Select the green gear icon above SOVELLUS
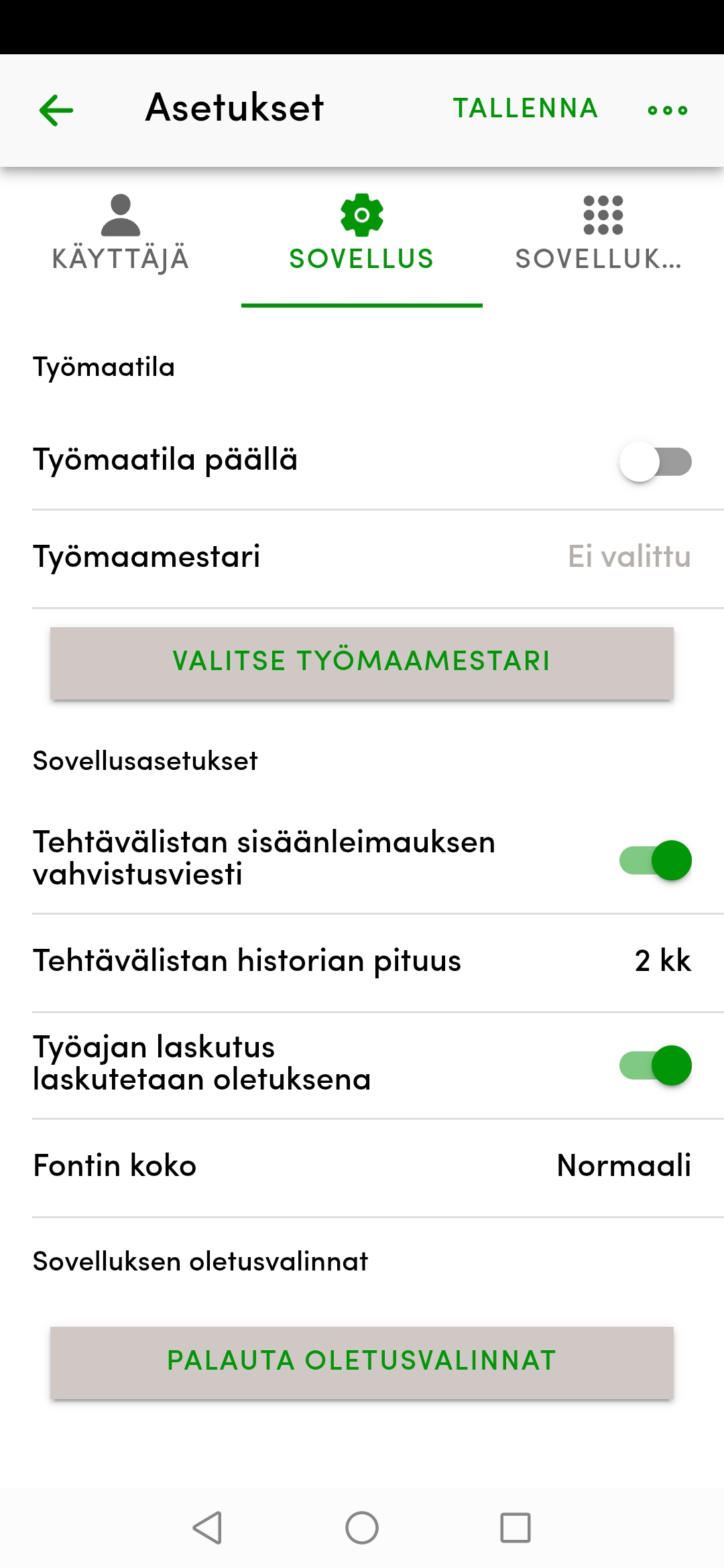The height and width of the screenshot is (1568, 724). point(361,214)
